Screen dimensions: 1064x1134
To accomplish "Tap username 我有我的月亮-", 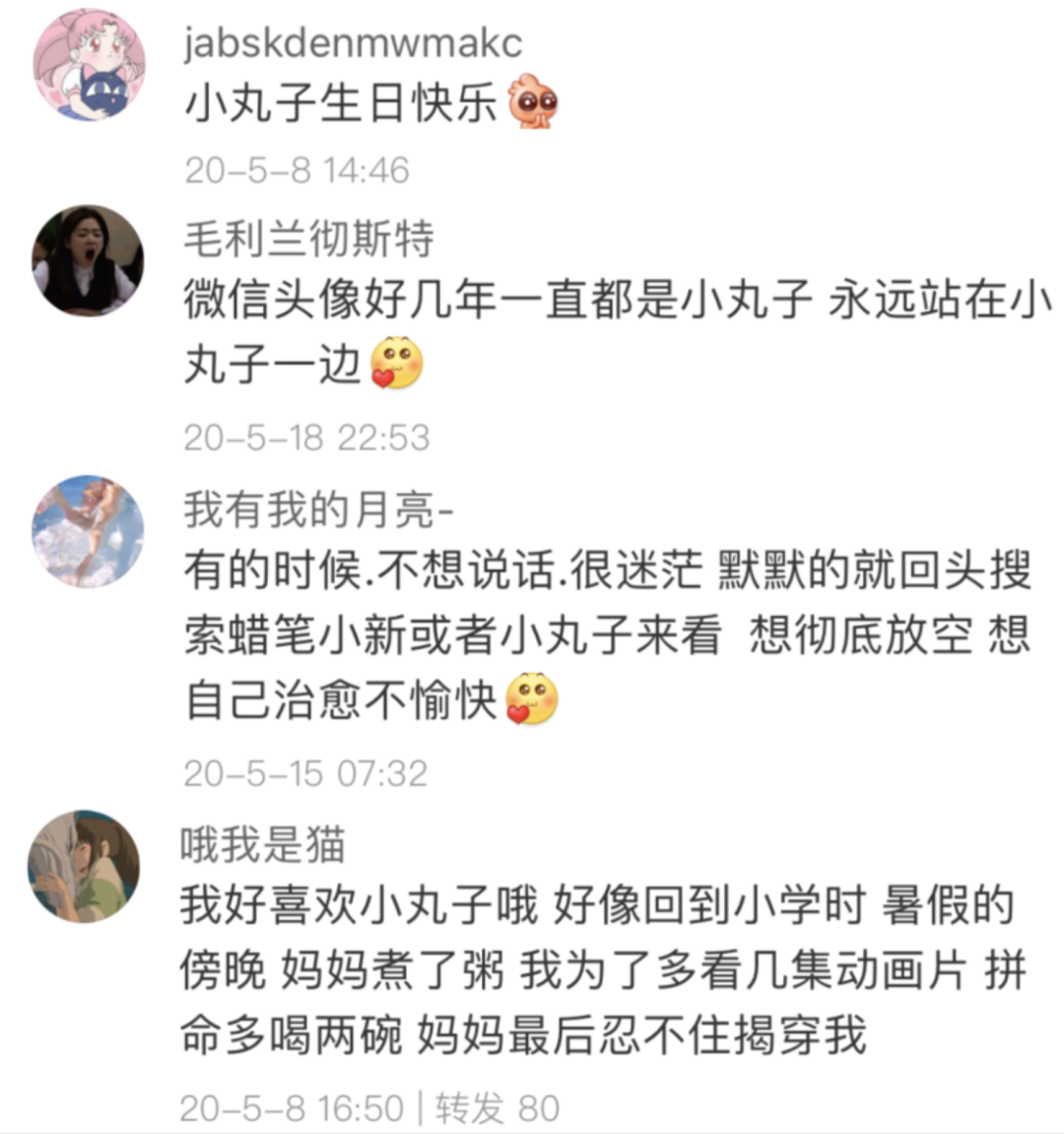I will coord(319,509).
